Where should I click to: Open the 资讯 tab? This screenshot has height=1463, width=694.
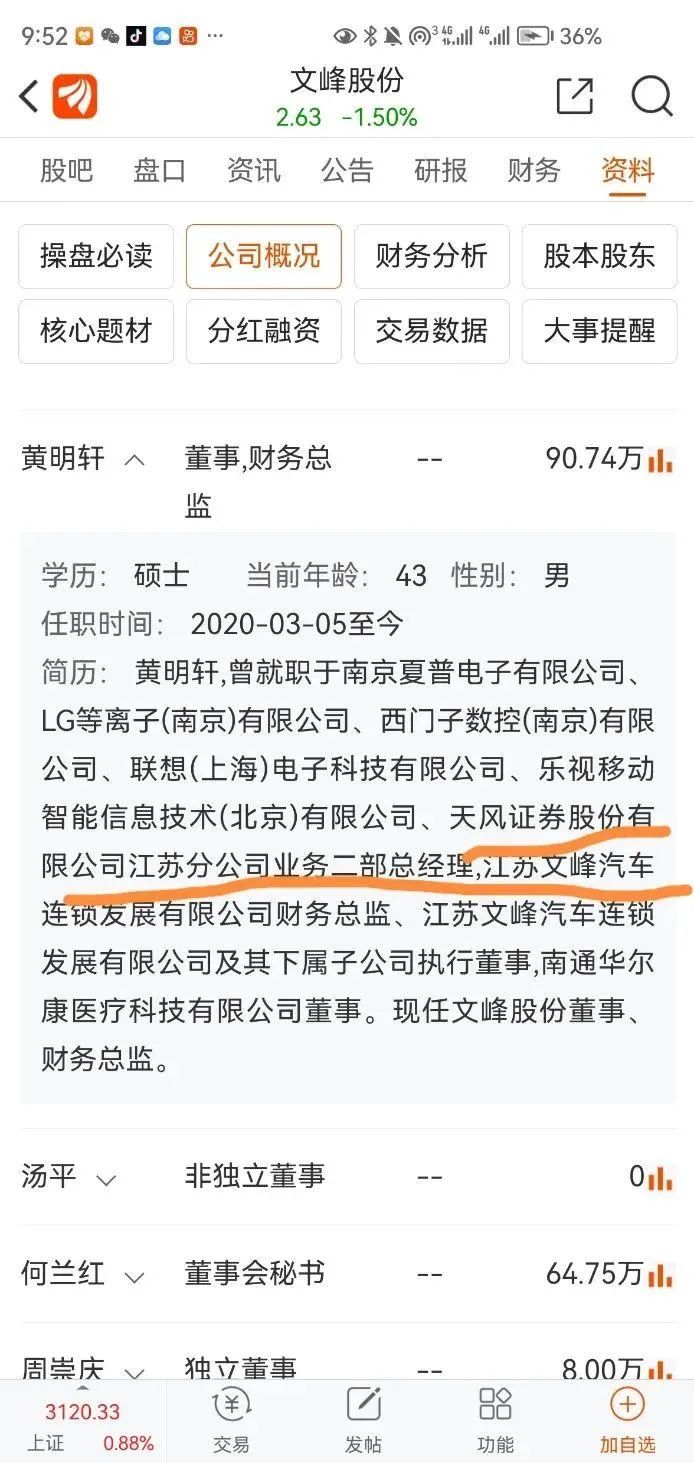pos(253,170)
